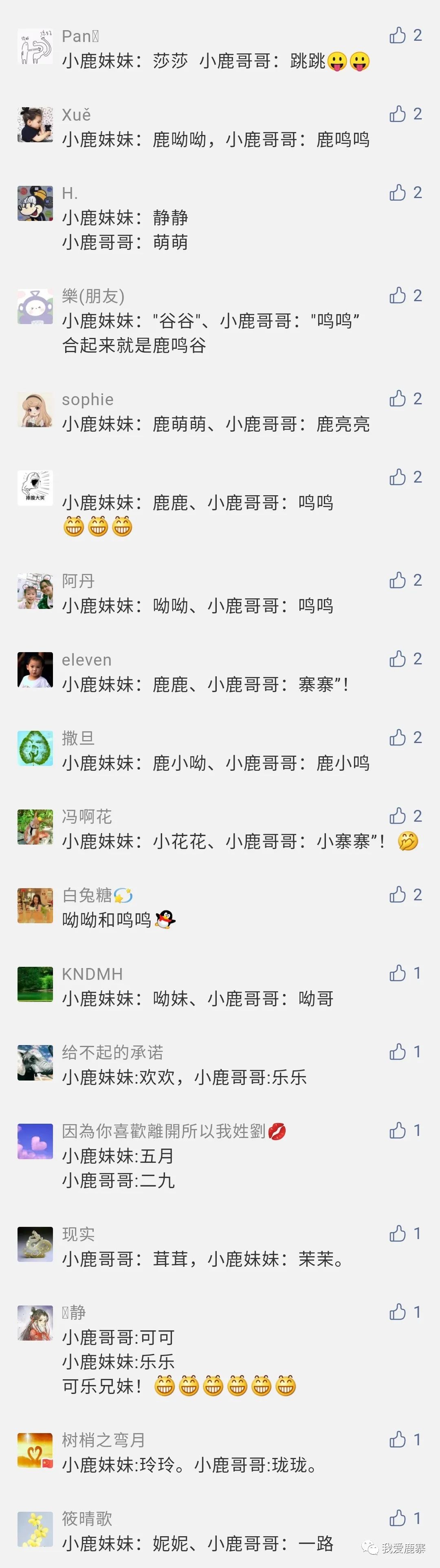Like 冯啊花's comment
440x1568 pixels.
tap(398, 816)
